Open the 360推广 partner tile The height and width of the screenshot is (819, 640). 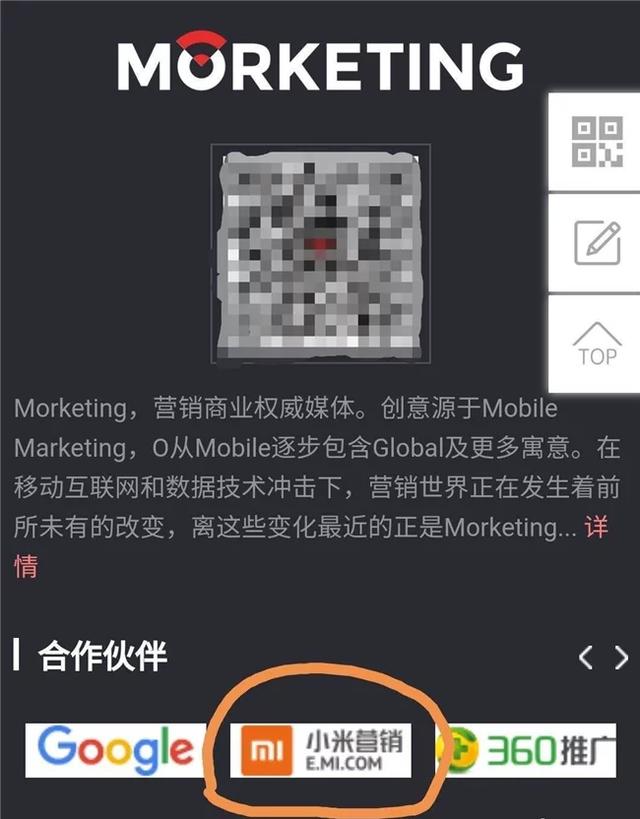click(x=530, y=749)
